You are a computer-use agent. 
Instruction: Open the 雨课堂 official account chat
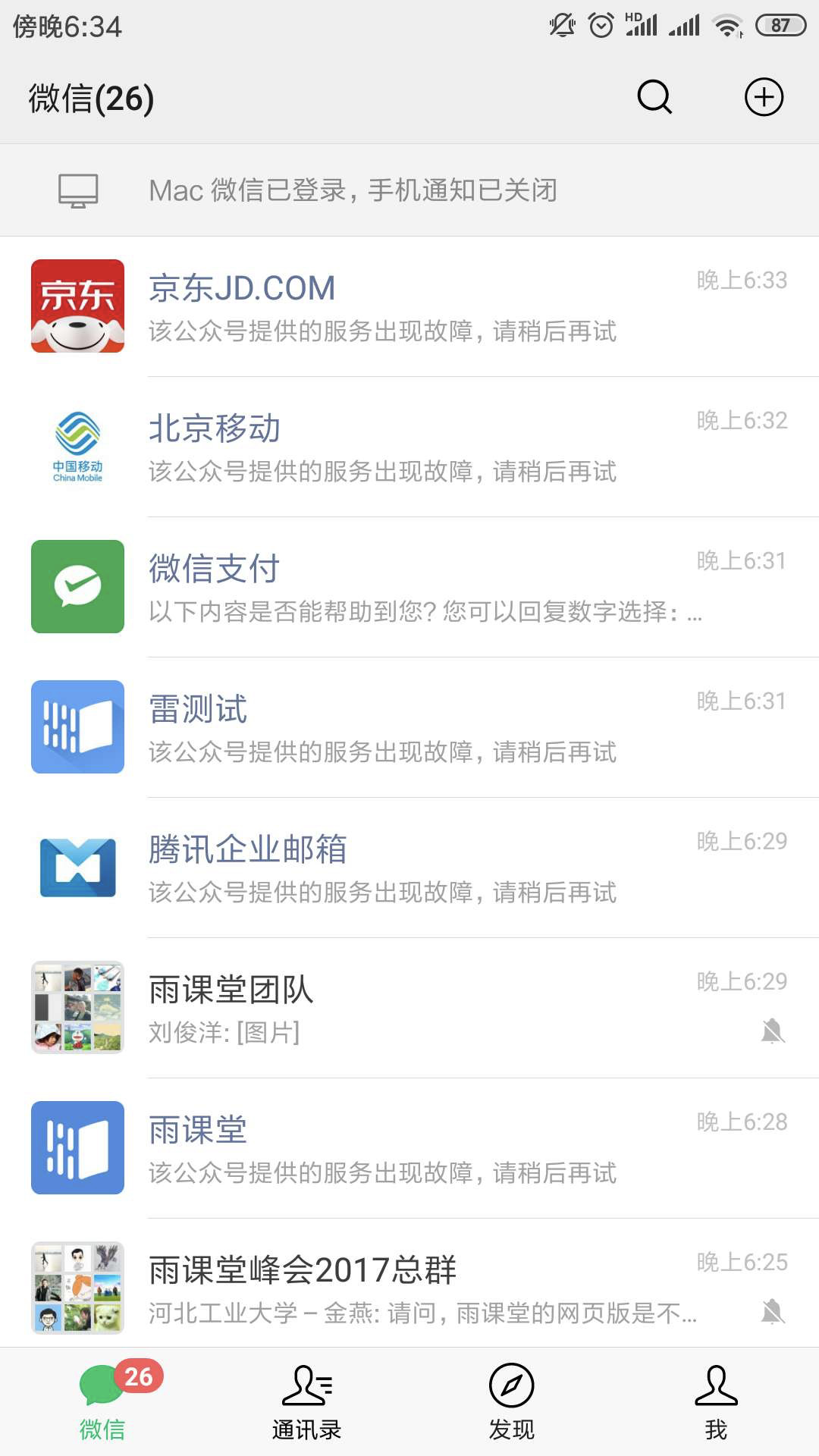pyautogui.click(x=409, y=1149)
